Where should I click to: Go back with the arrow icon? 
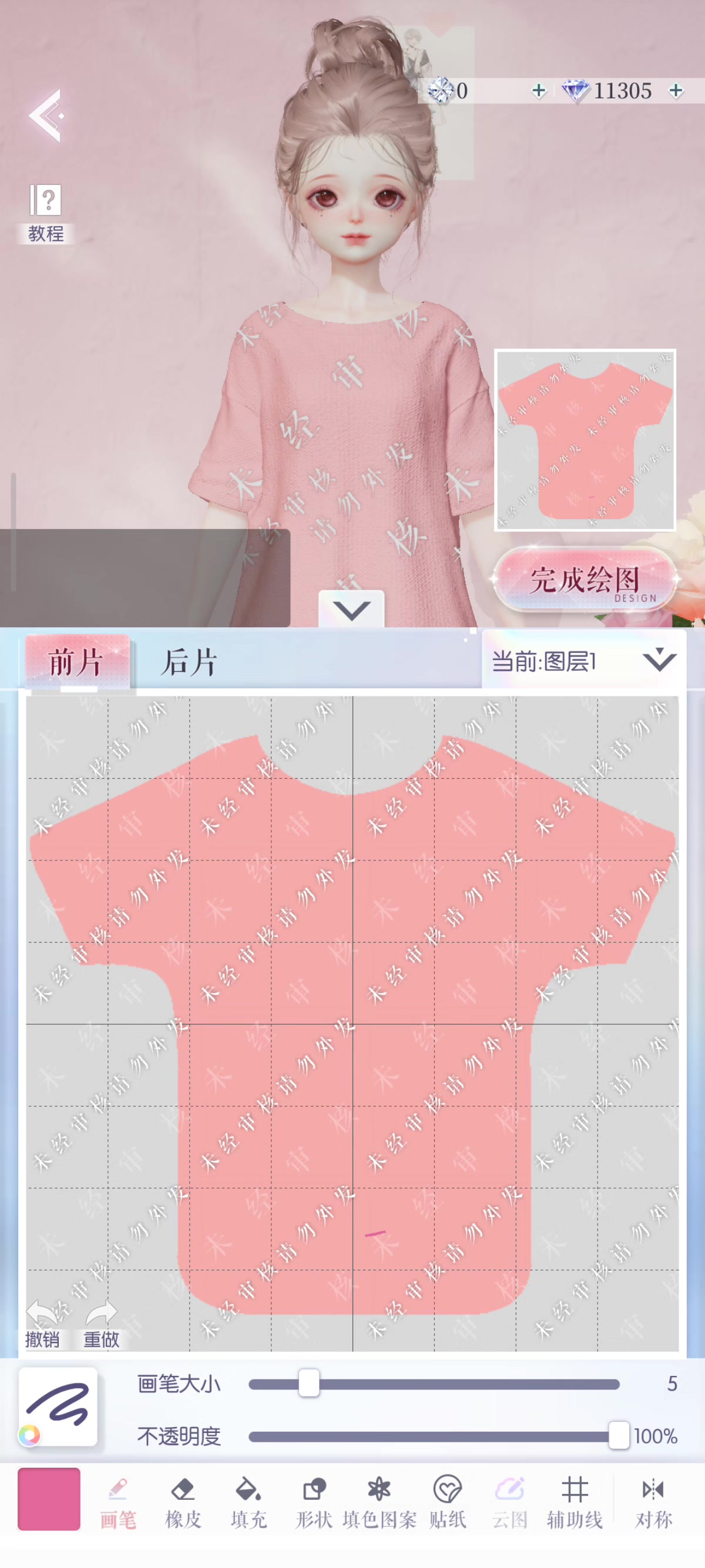[x=46, y=115]
